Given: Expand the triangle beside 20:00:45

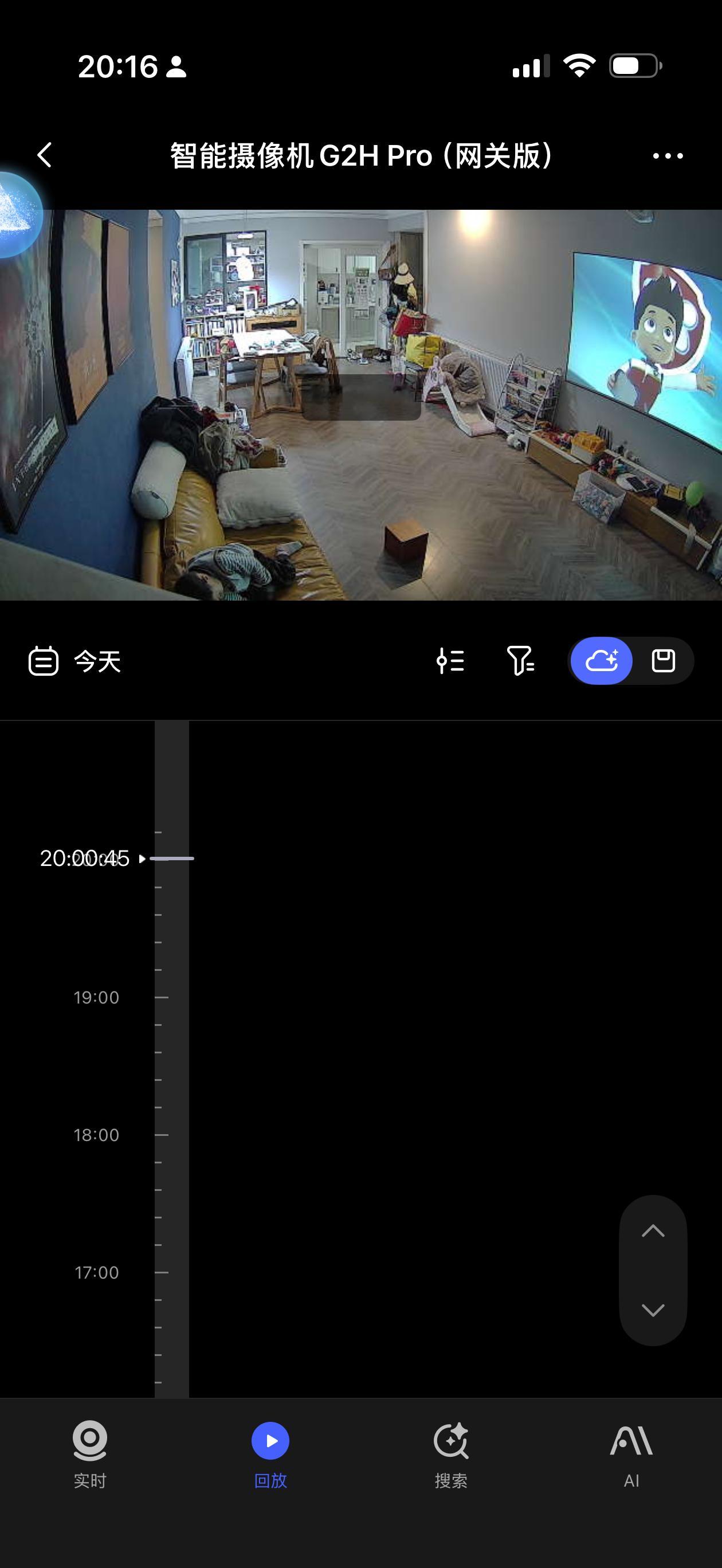Looking at the screenshot, I should click(142, 859).
